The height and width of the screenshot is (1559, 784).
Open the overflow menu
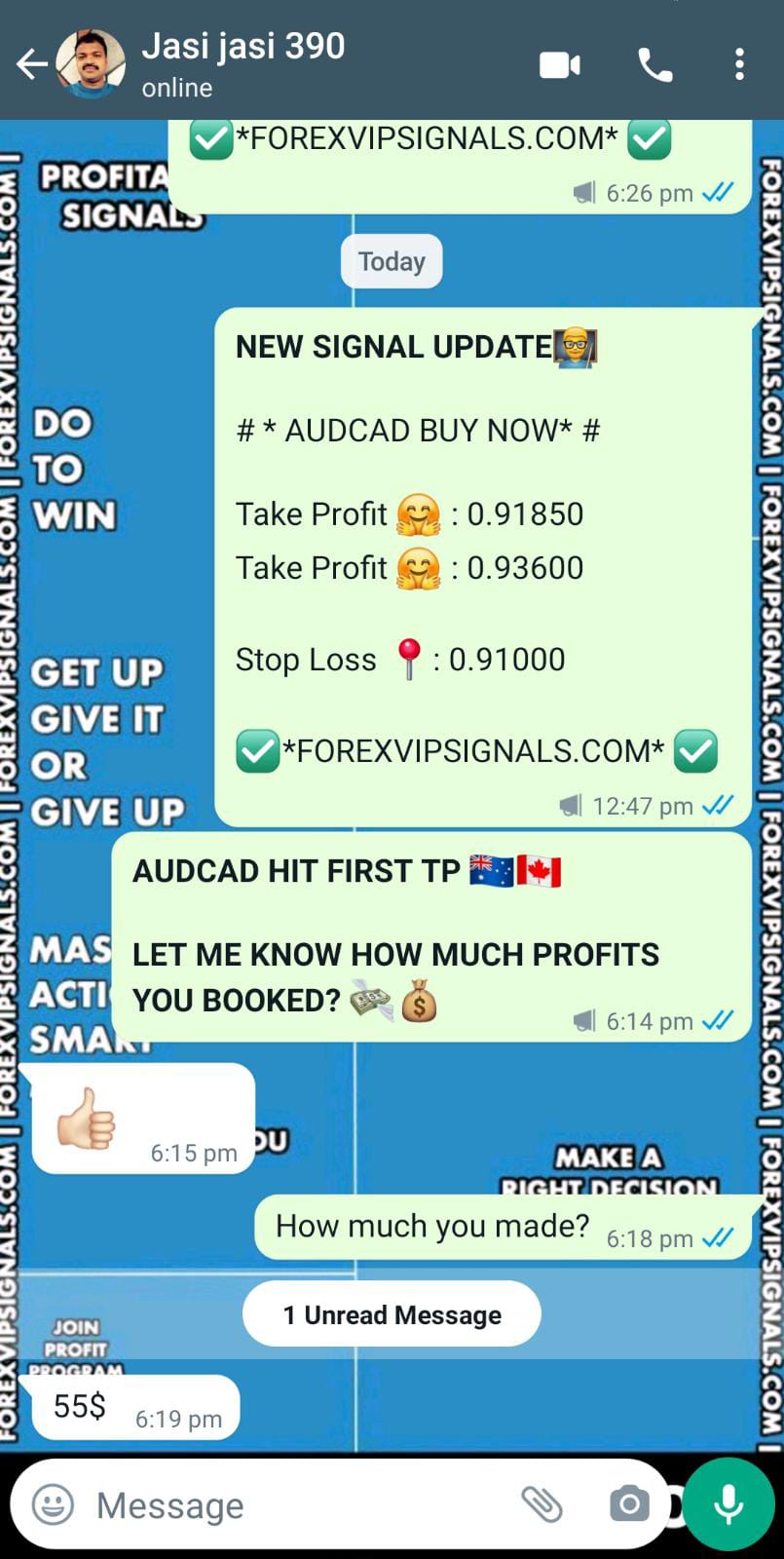740,65
